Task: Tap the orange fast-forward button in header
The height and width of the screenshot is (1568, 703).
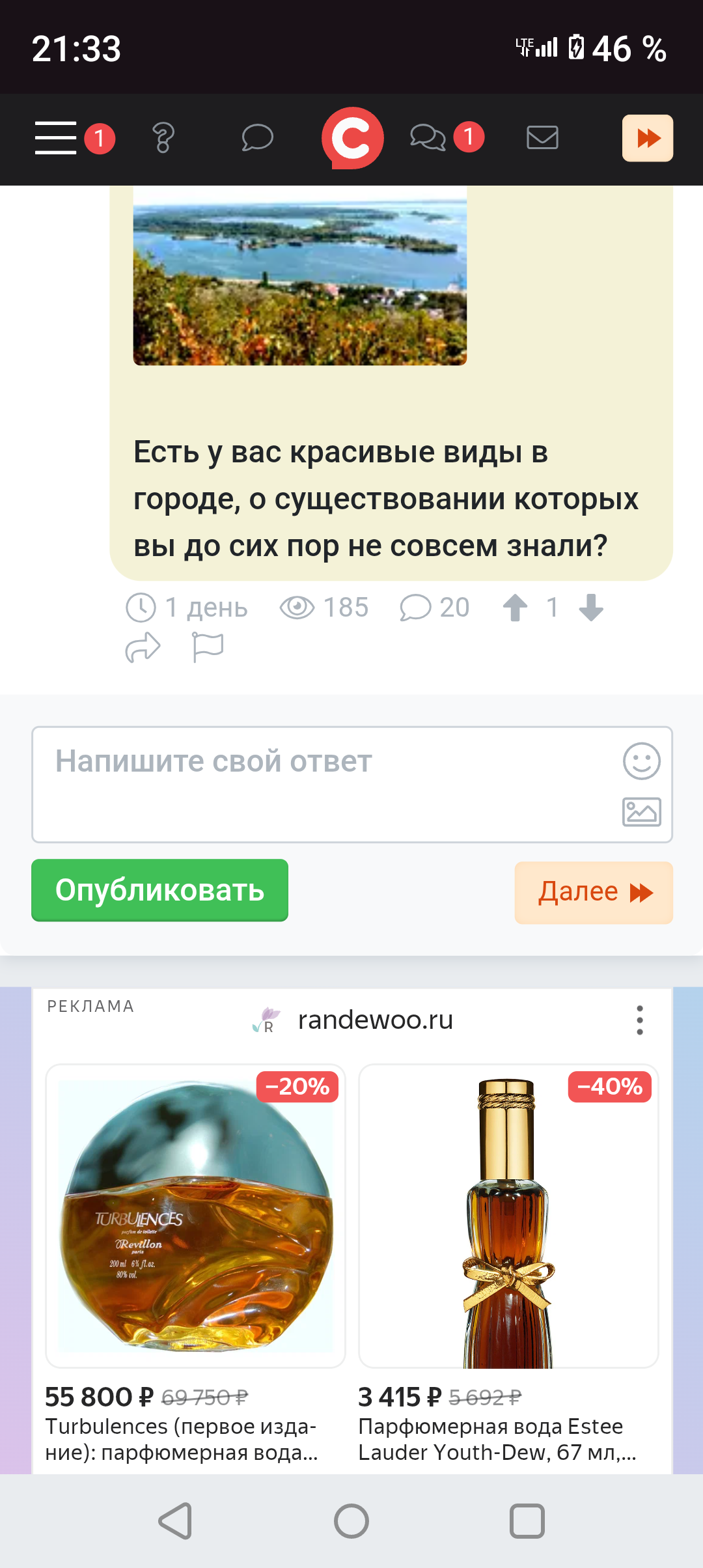Action: (x=648, y=138)
